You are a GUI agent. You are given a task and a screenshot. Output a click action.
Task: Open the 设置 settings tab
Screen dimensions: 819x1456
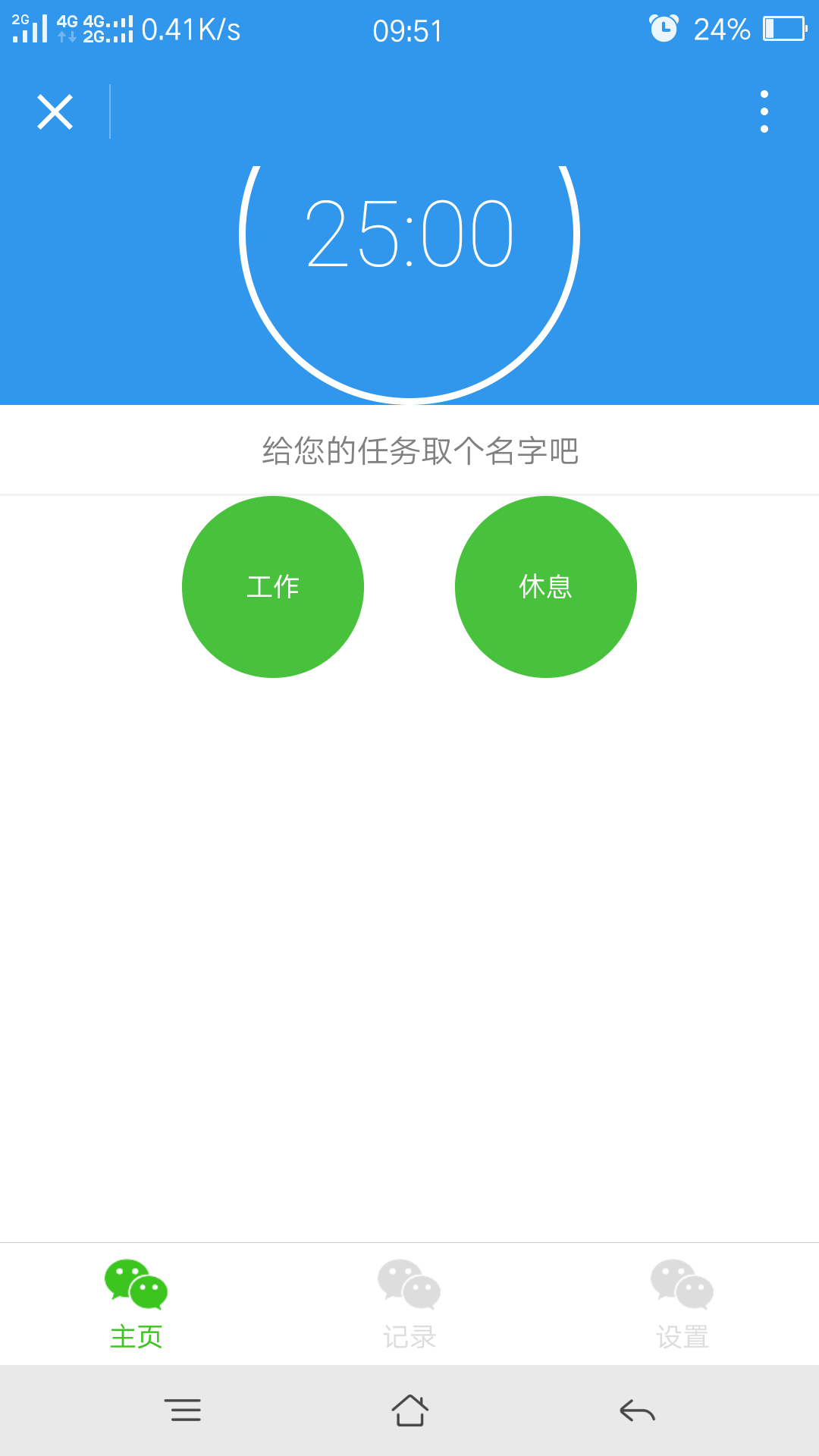tap(682, 1304)
